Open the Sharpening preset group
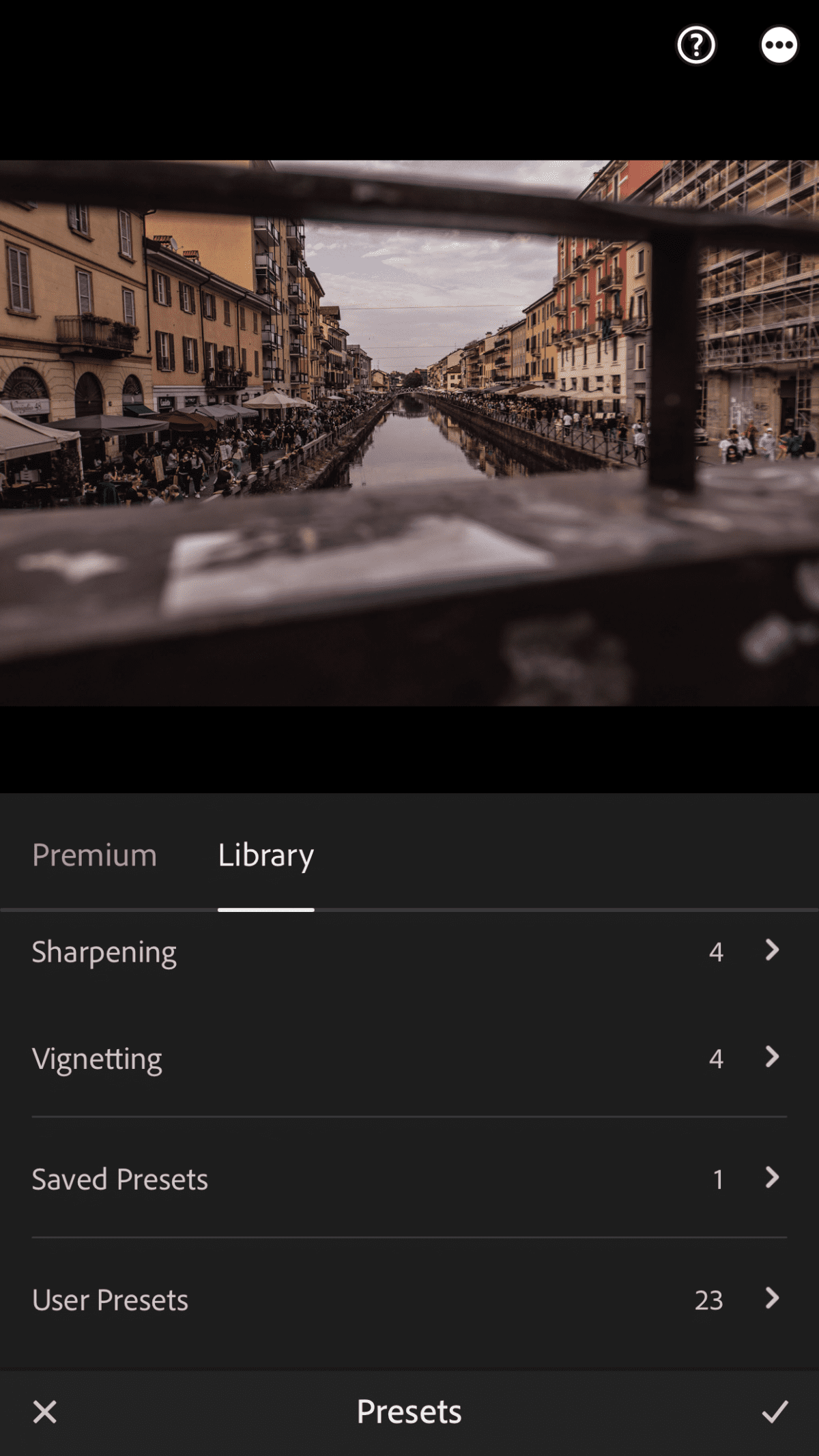Image resolution: width=819 pixels, height=1456 pixels. pyautogui.click(x=409, y=952)
